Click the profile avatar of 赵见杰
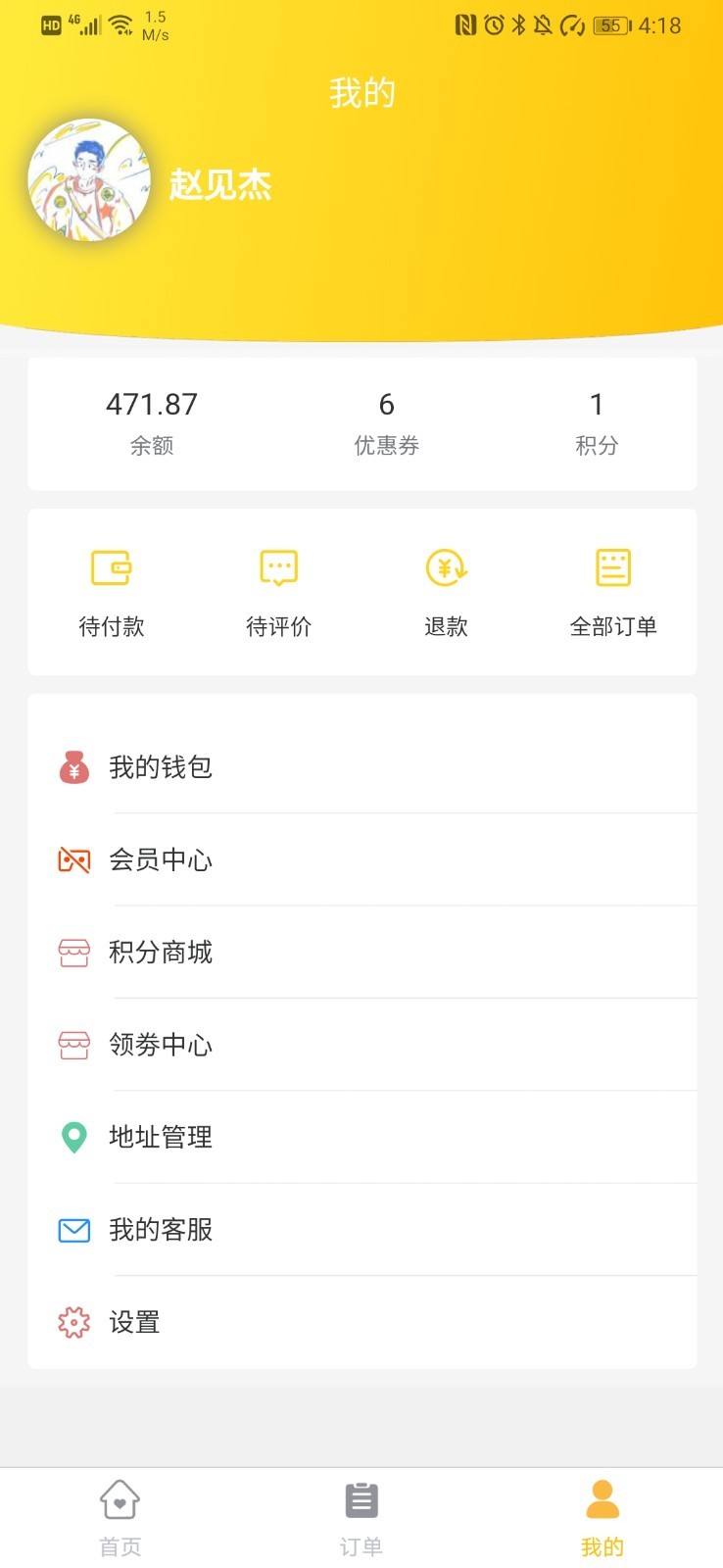The height and width of the screenshot is (1568, 723). (x=88, y=182)
